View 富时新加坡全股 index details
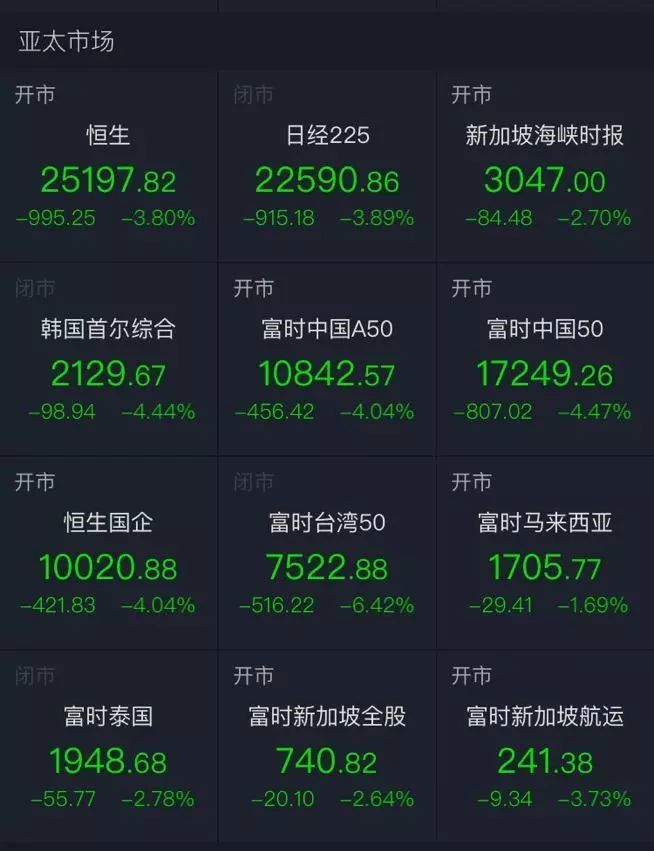654x851 pixels. click(327, 748)
